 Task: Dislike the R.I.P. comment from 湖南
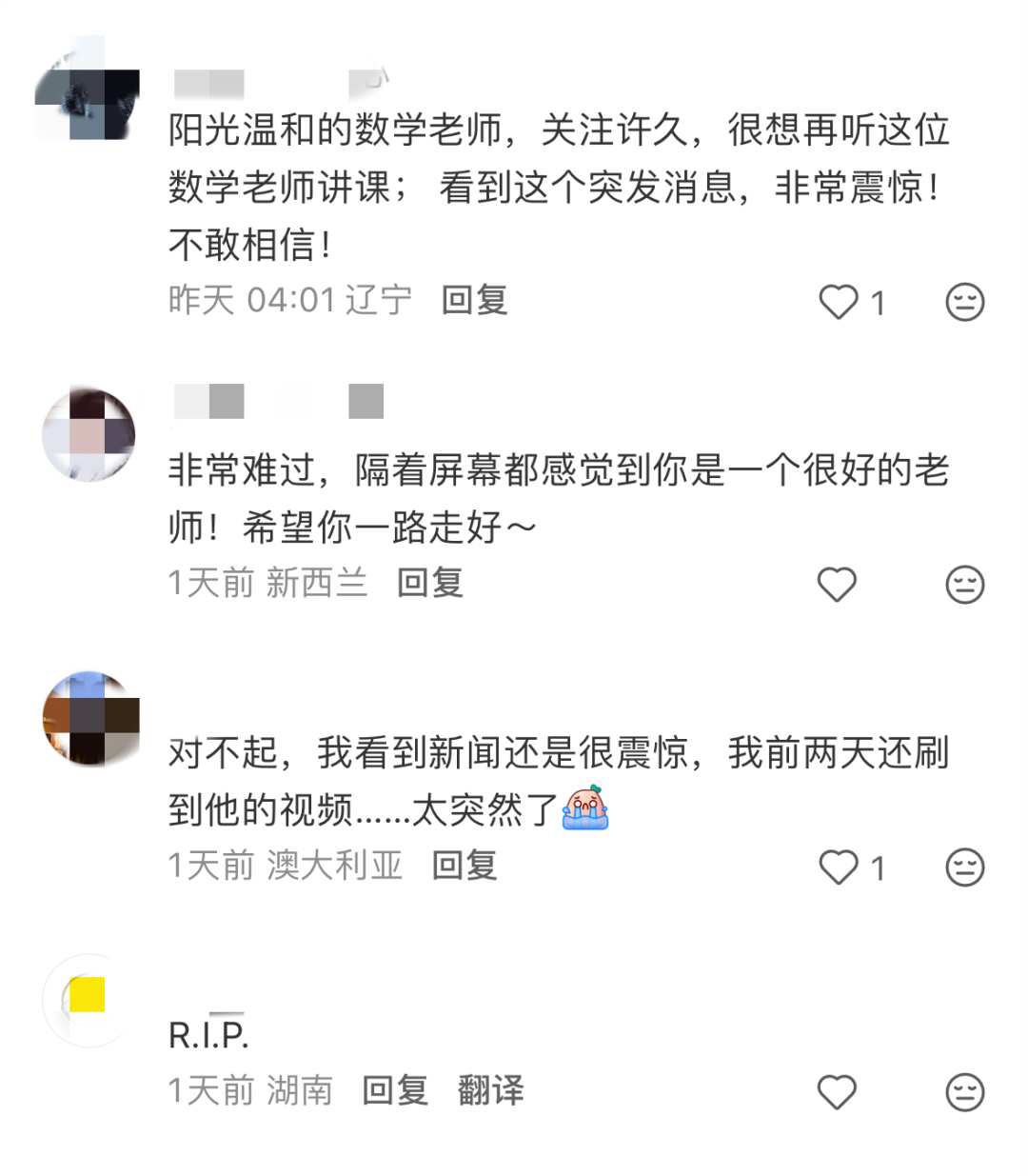pyautogui.click(x=964, y=1091)
